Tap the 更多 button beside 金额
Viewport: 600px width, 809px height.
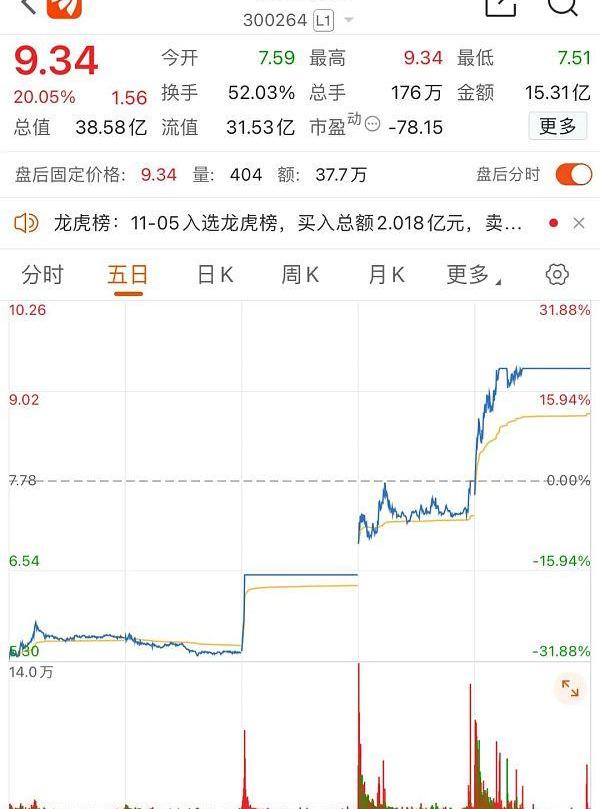pyautogui.click(x=557, y=126)
